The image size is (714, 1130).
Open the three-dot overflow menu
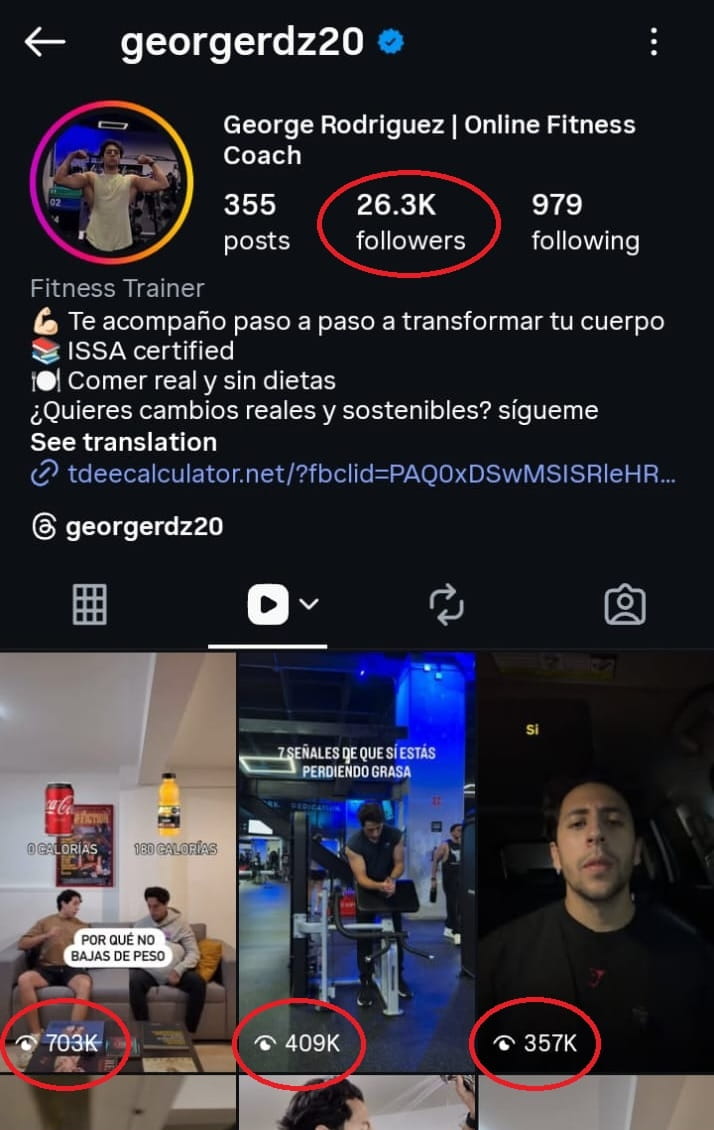click(x=654, y=42)
